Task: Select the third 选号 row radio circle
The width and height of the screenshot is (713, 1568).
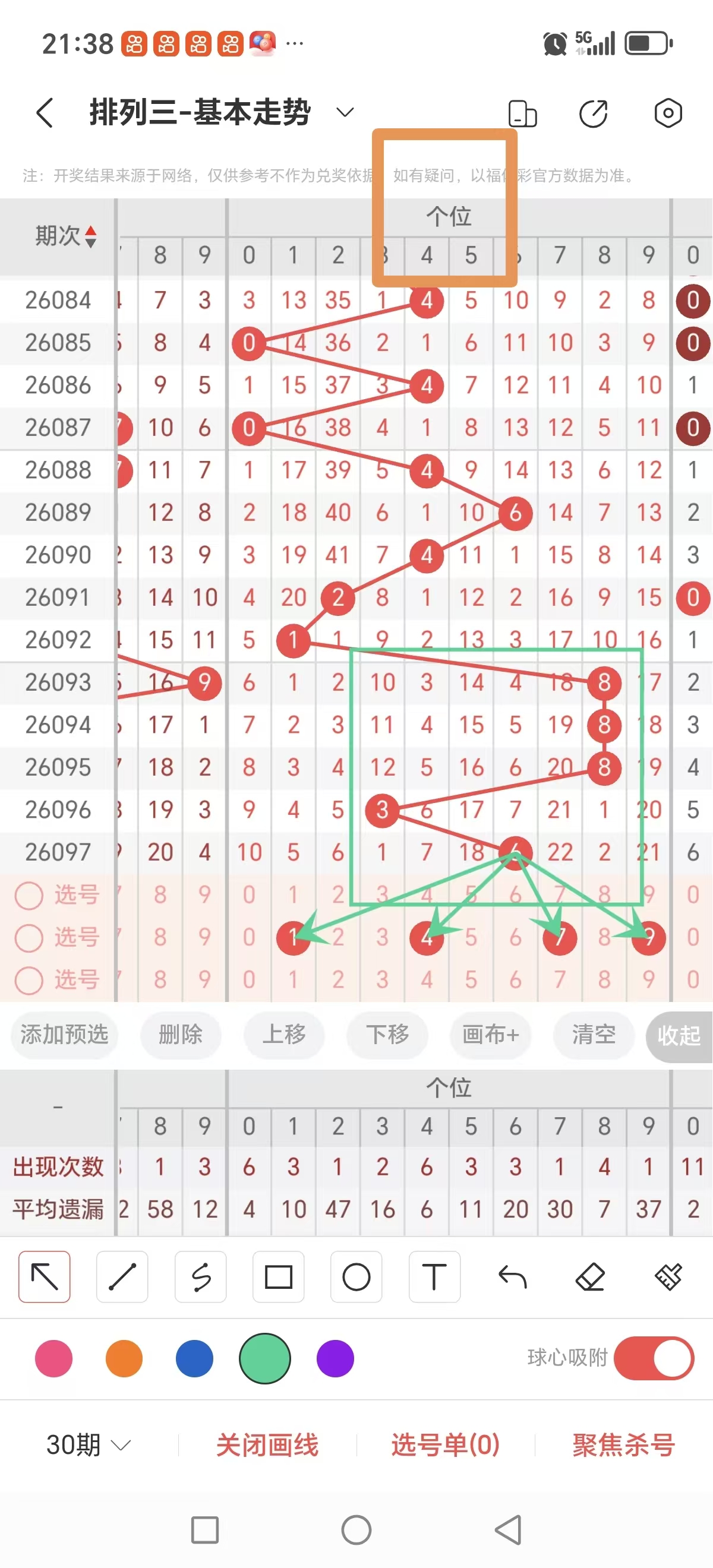Action: [29, 981]
